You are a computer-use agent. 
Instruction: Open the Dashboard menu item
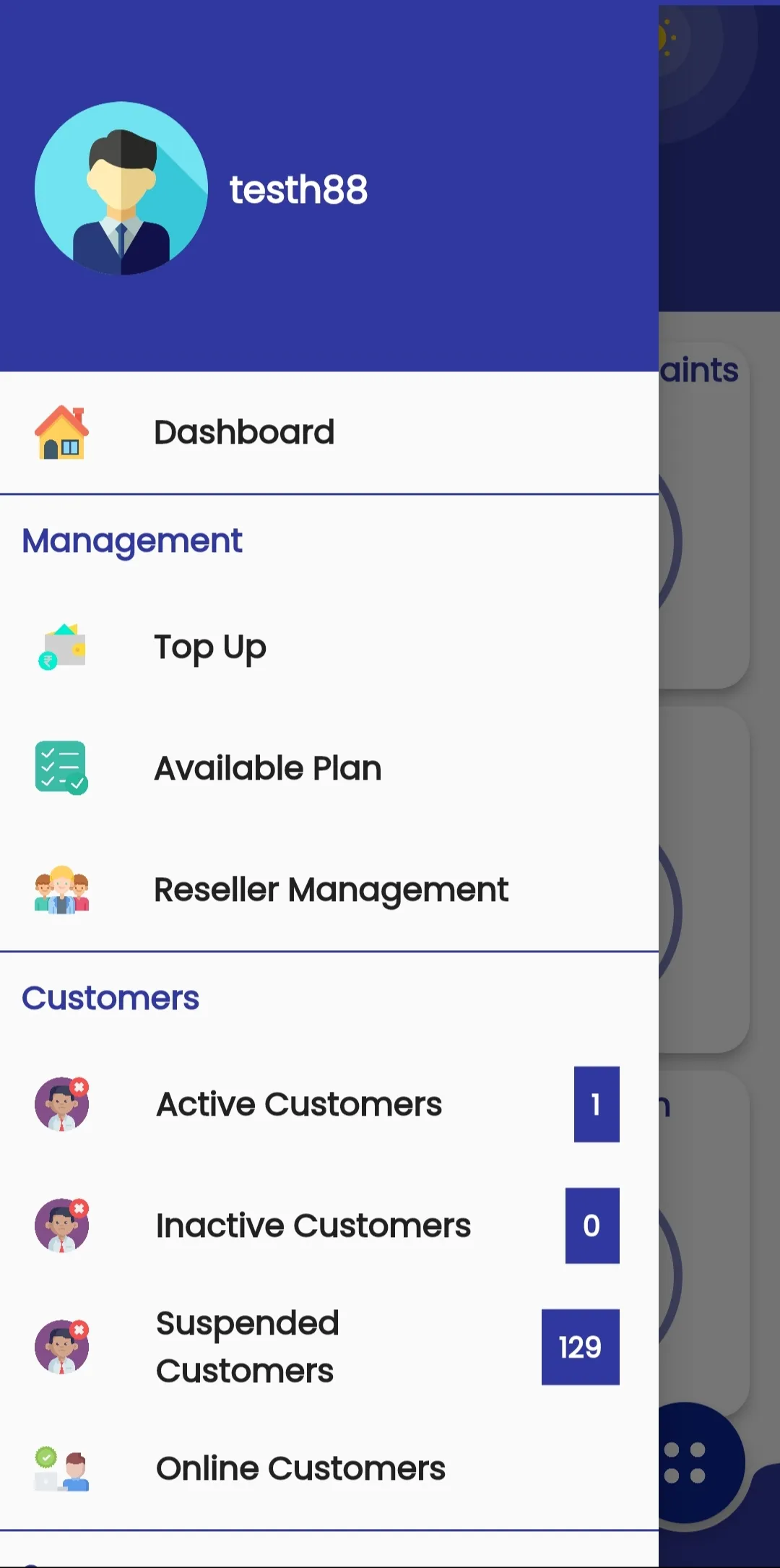pos(244,433)
